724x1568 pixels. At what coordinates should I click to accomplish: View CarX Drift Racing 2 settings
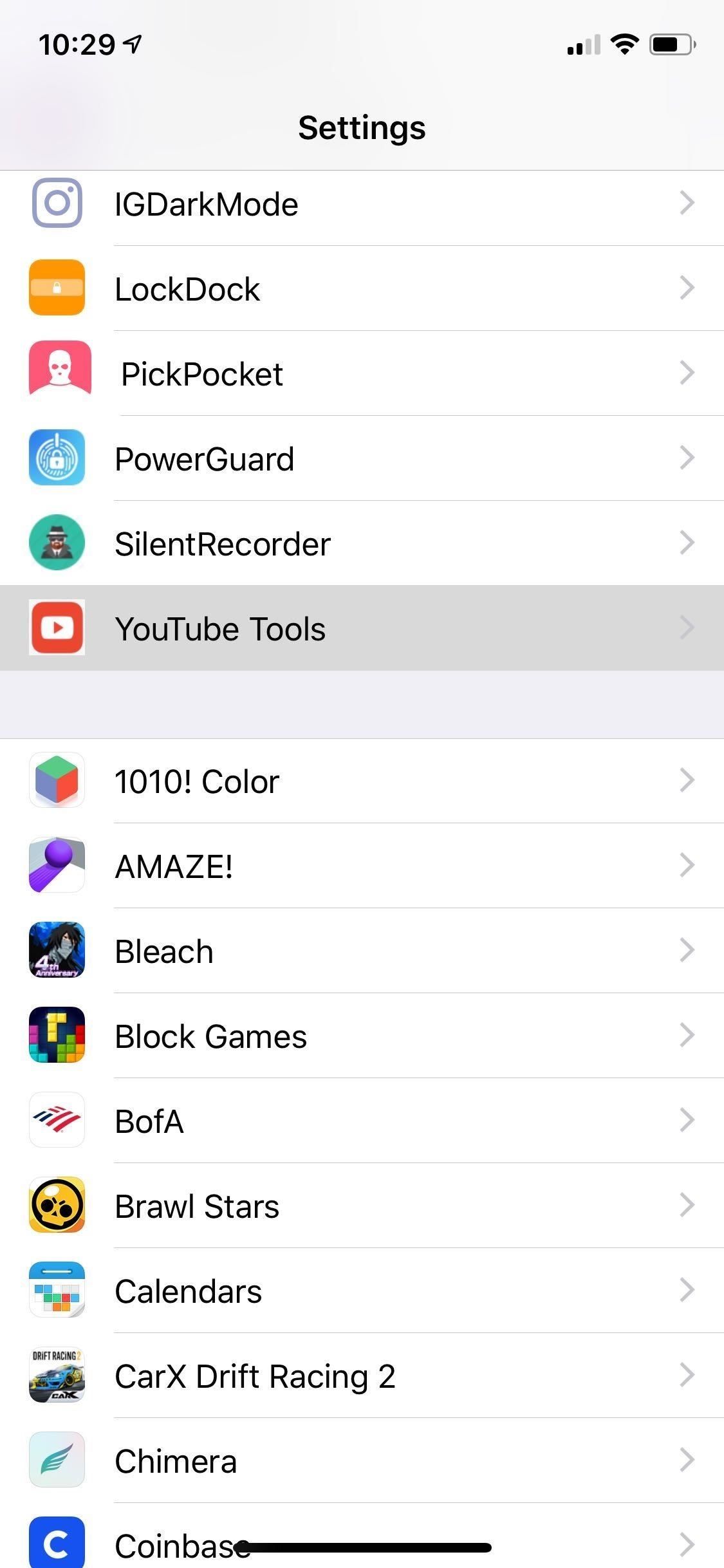362,1376
